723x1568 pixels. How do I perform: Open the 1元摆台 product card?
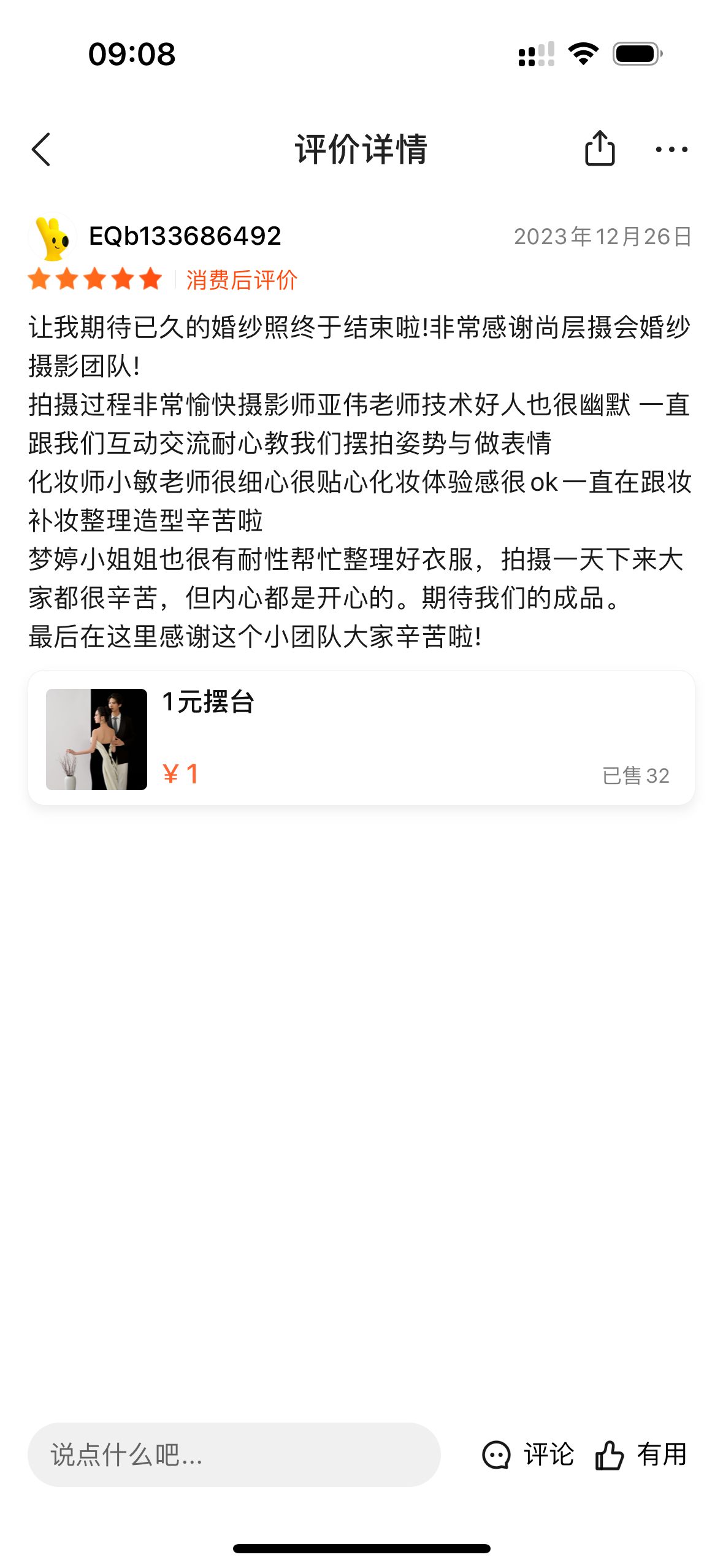[x=361, y=737]
